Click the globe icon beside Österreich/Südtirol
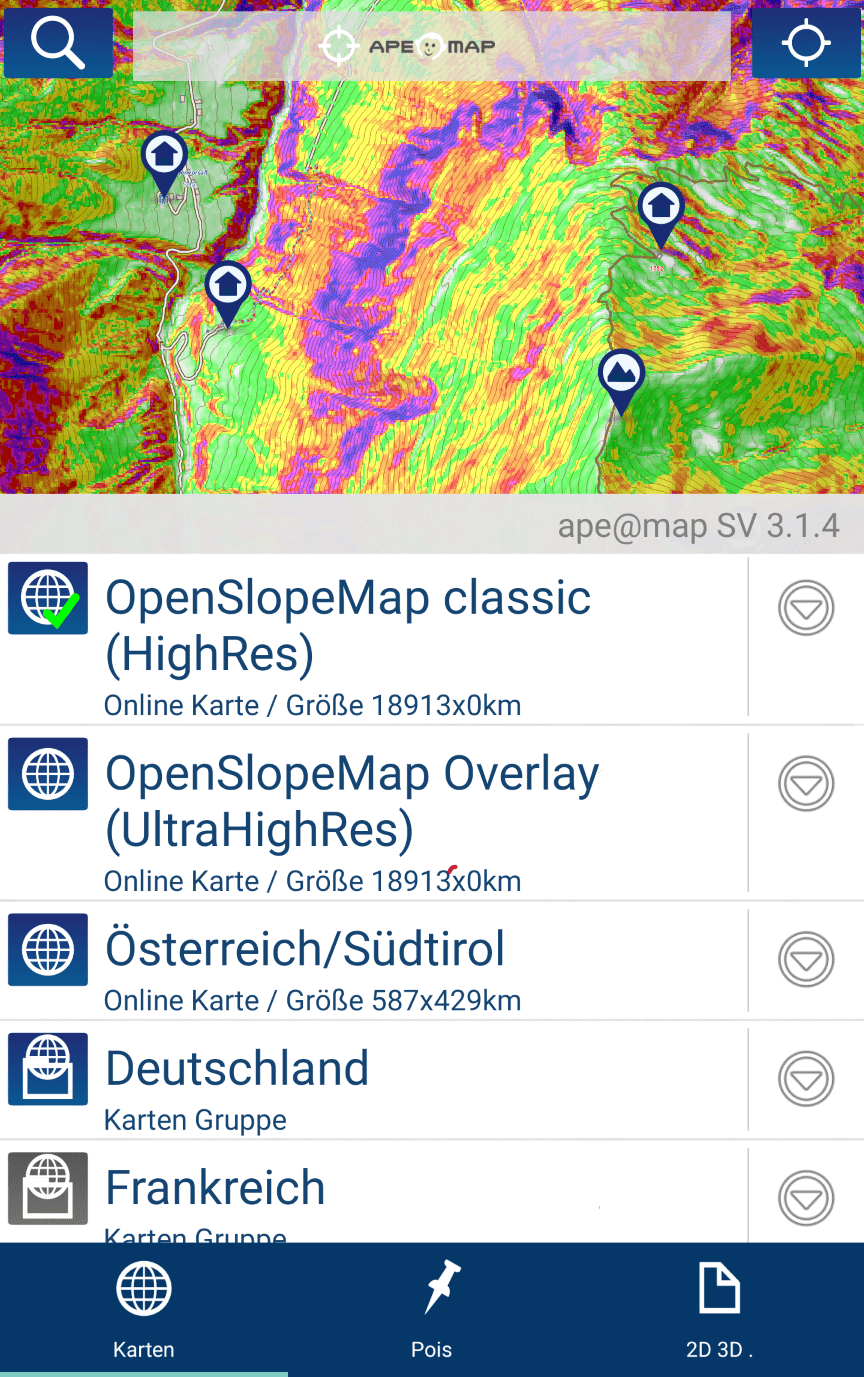This screenshot has width=864, height=1377. coord(47,948)
